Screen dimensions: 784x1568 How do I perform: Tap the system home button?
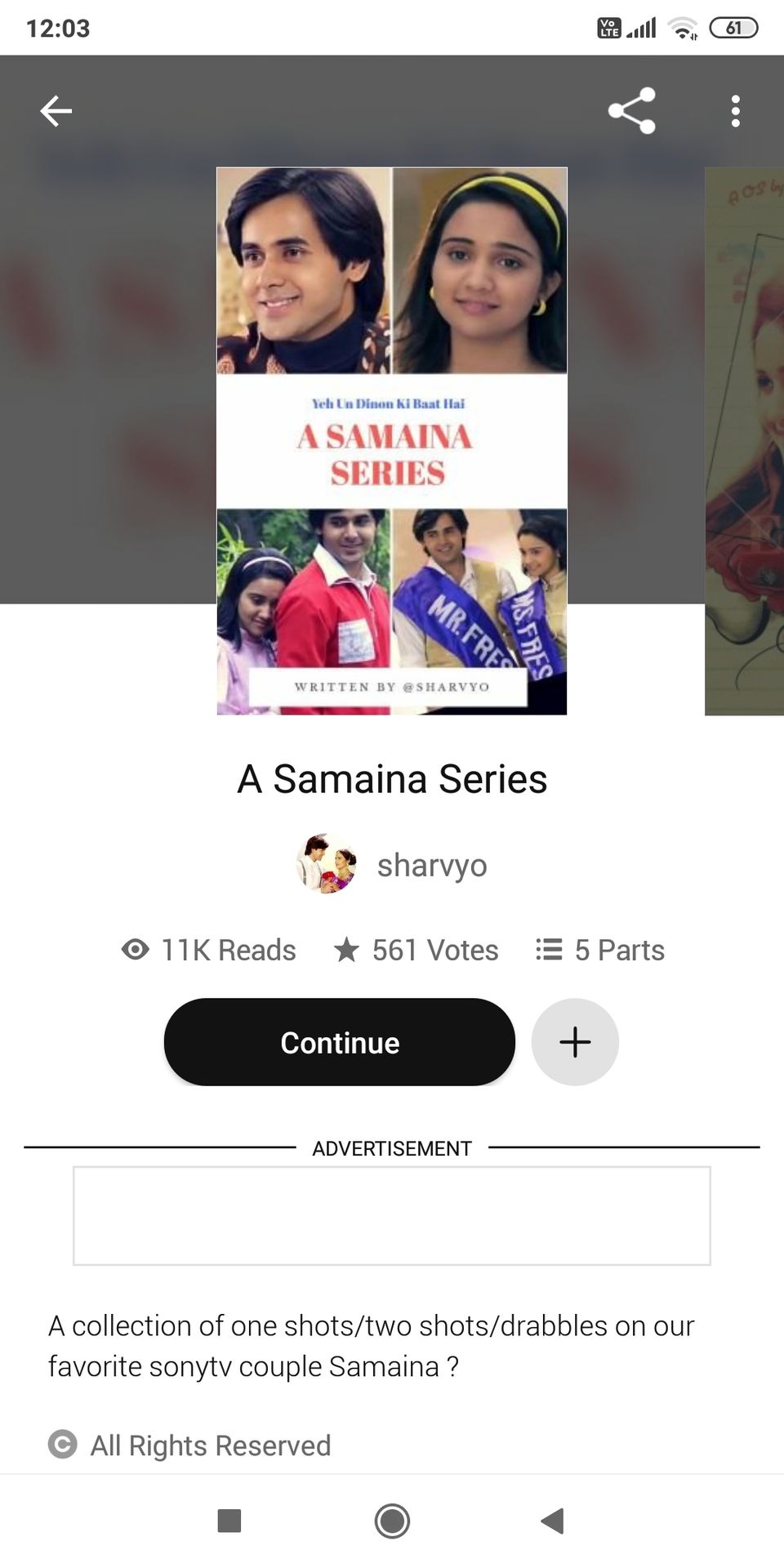point(392,1521)
